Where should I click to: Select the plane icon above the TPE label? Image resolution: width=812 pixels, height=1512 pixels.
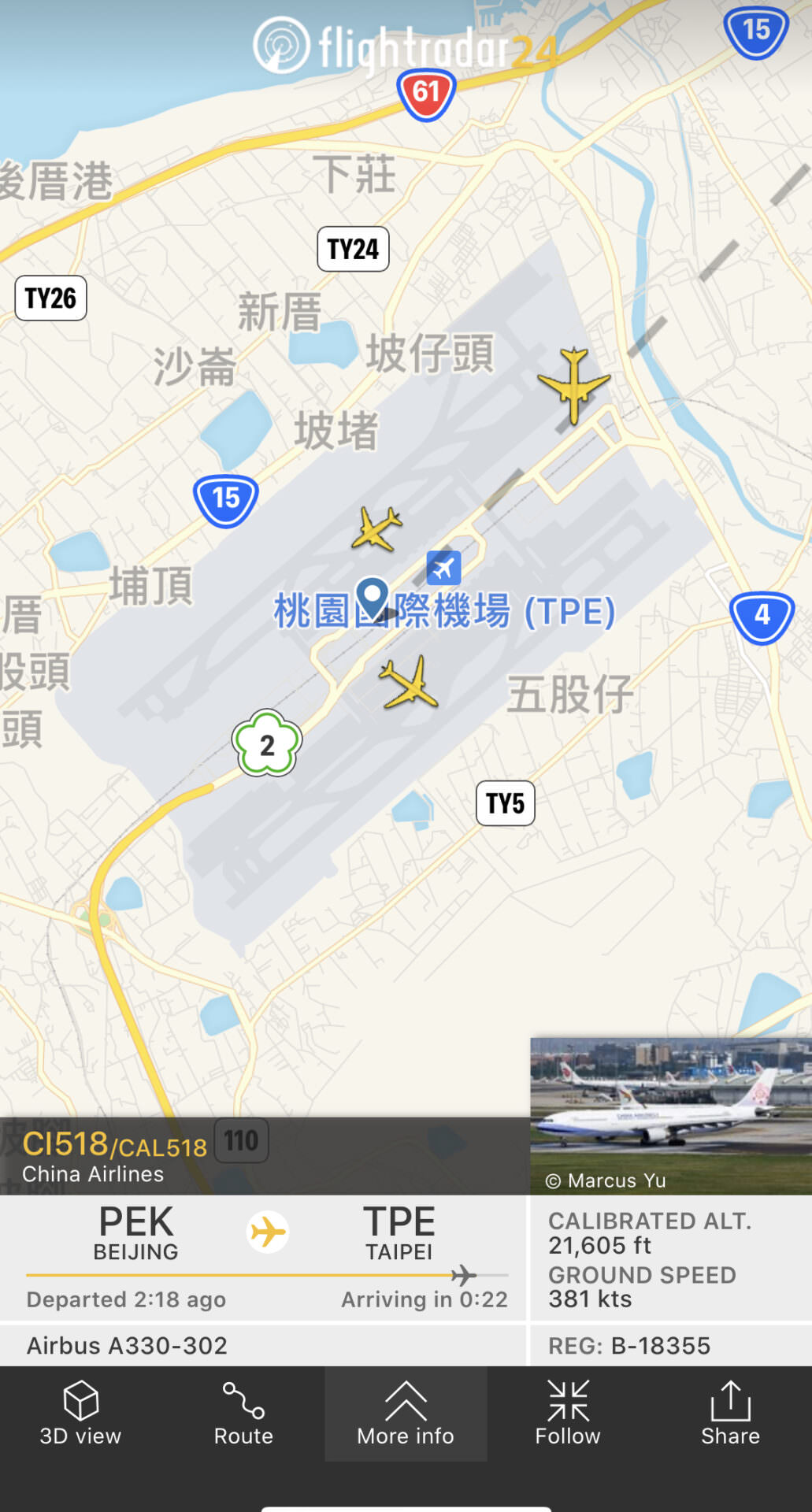point(377,528)
